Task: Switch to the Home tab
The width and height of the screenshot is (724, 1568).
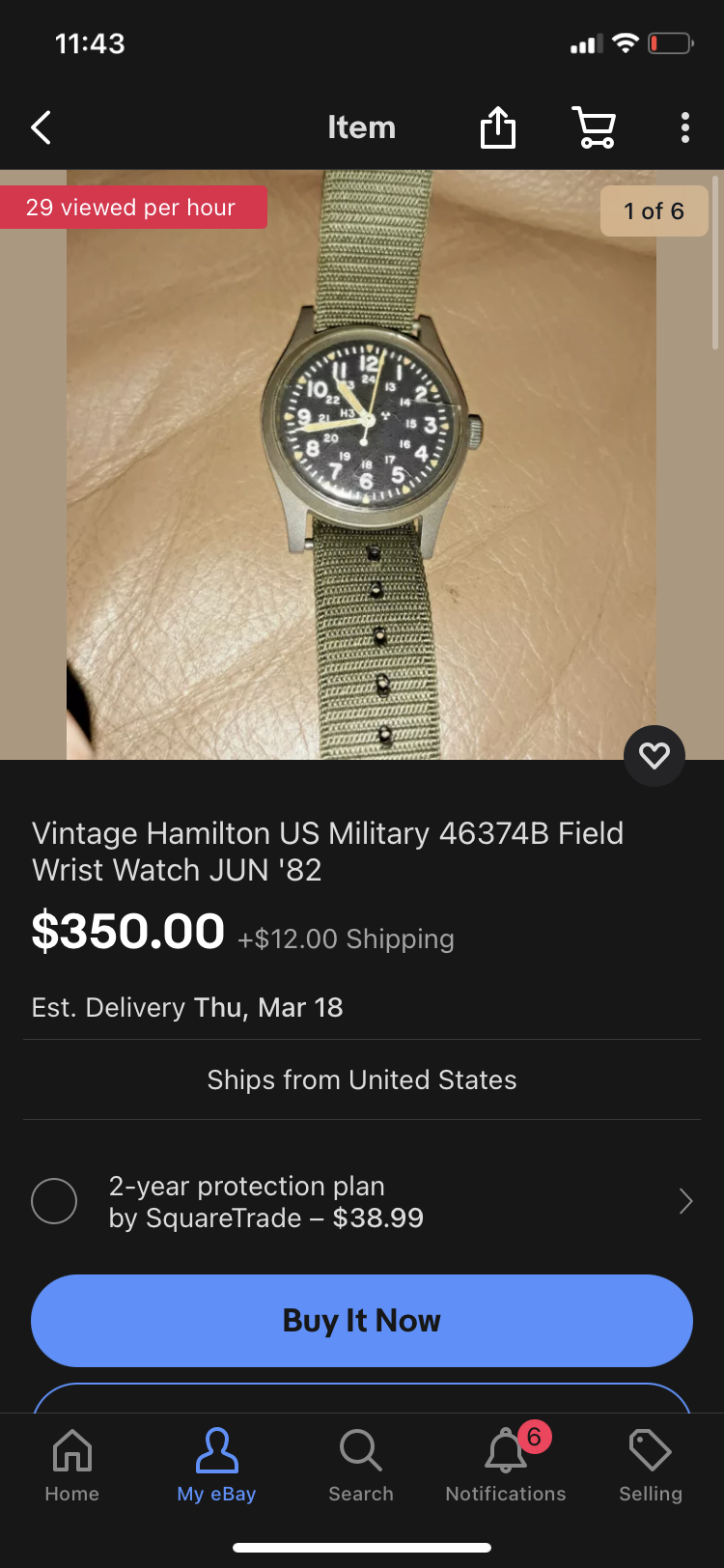Action: 72,1466
